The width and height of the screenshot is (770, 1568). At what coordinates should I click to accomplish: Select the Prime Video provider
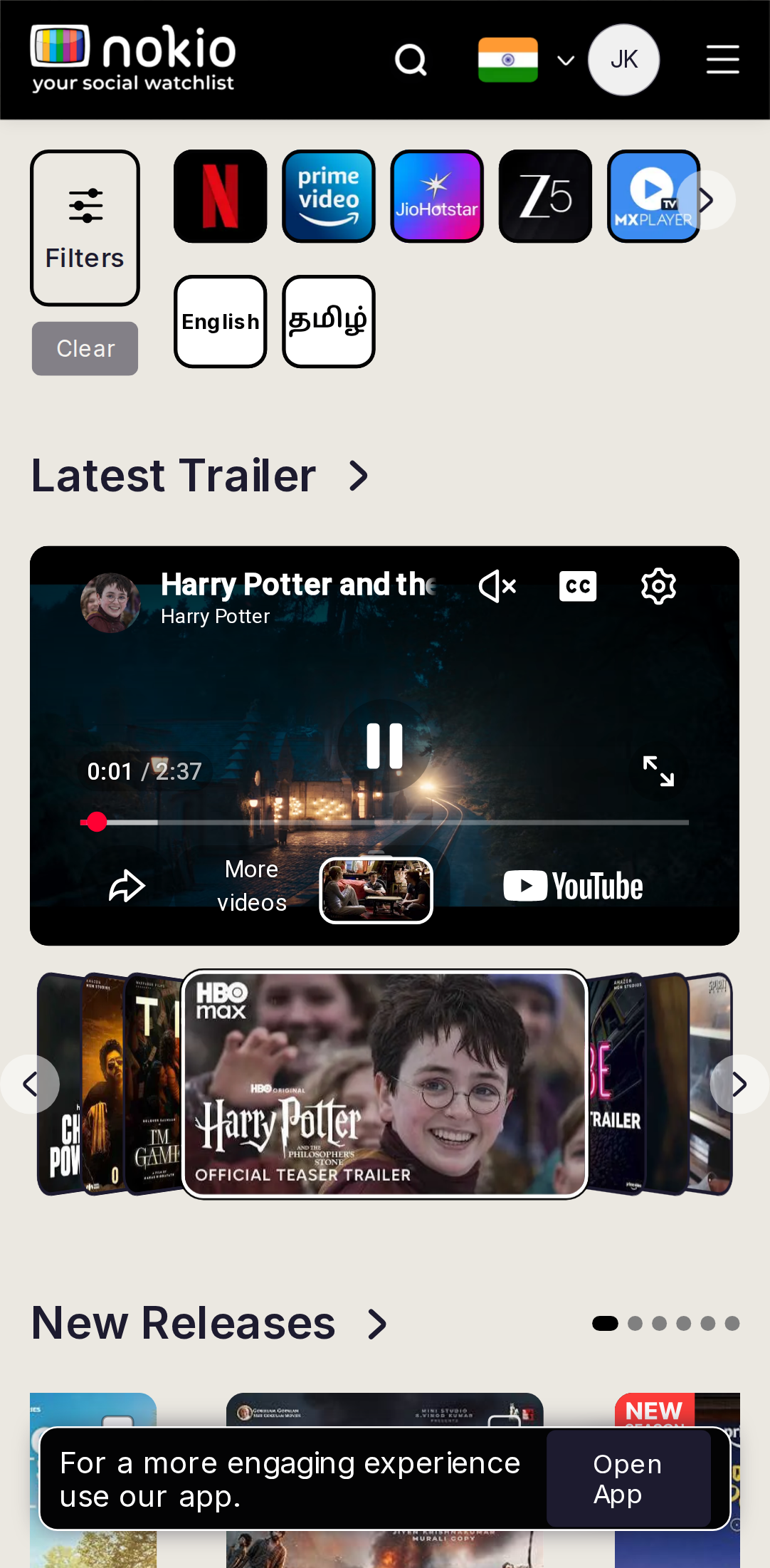(329, 197)
